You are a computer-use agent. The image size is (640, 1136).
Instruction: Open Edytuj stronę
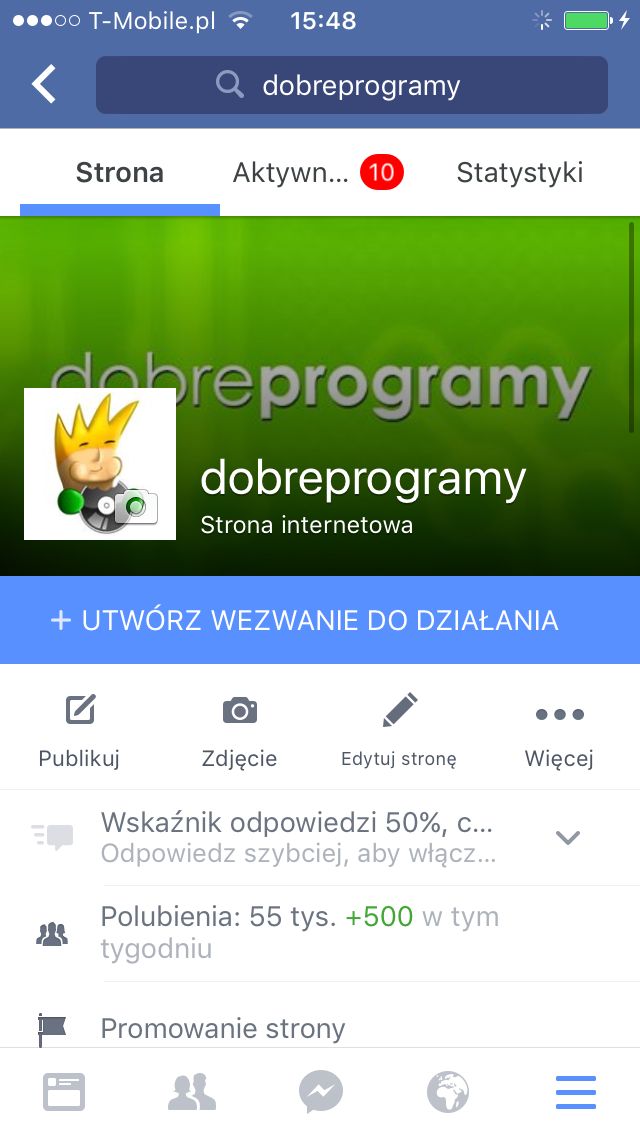(x=399, y=730)
